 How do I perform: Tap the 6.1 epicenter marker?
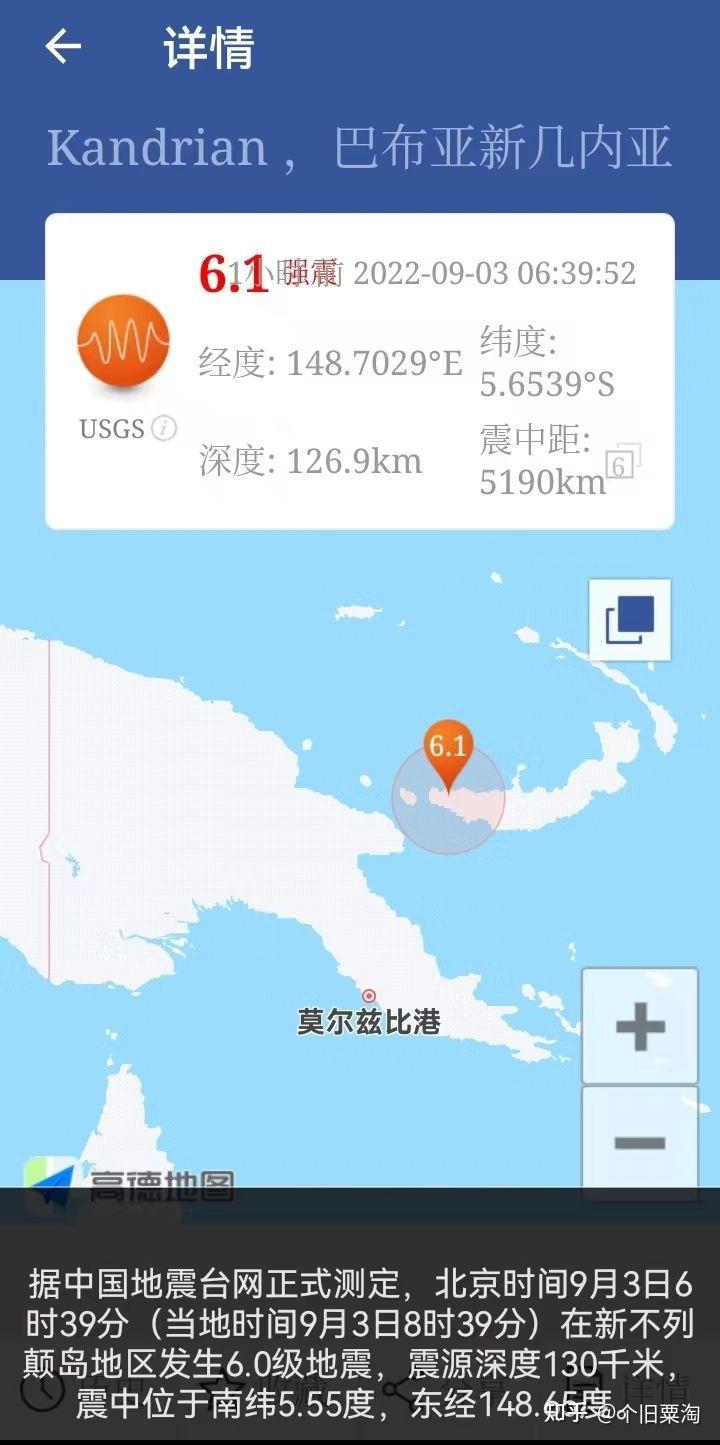[448, 752]
